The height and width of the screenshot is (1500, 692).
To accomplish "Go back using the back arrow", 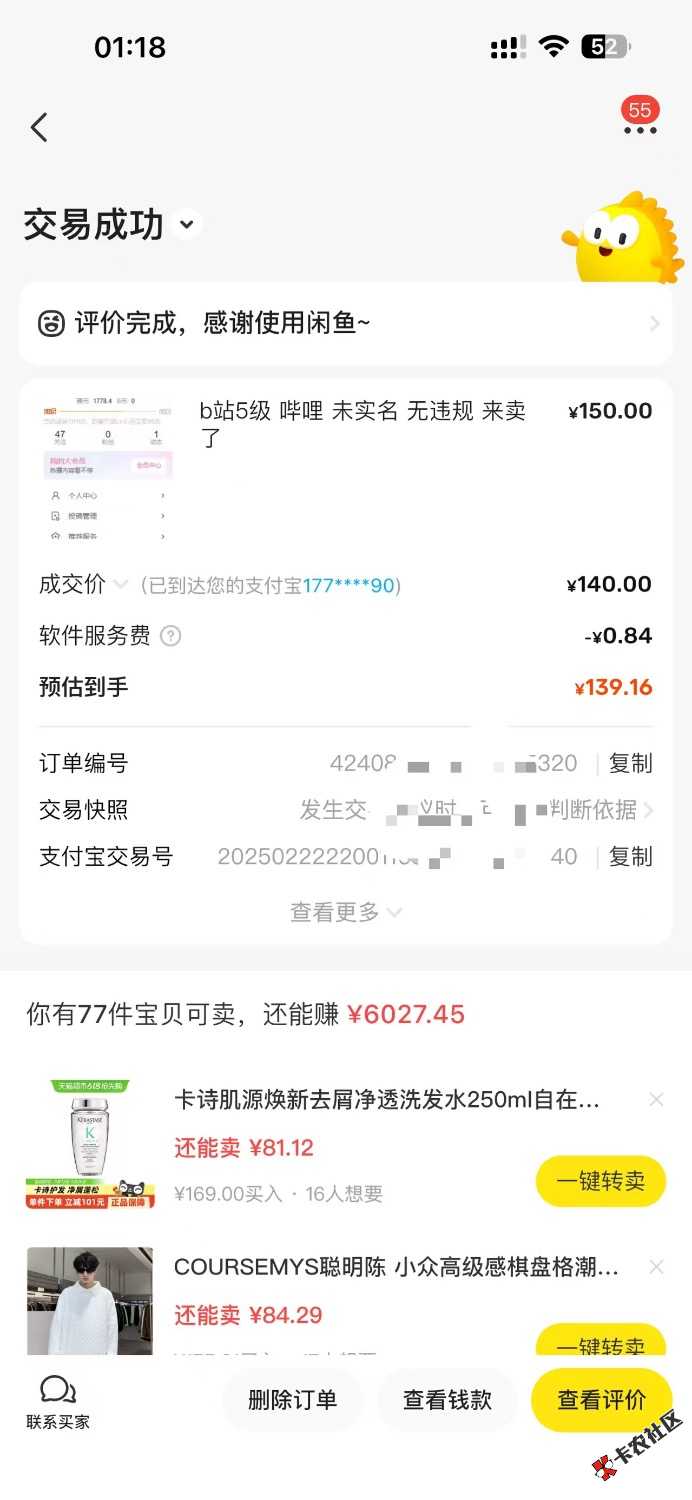I will (x=39, y=127).
